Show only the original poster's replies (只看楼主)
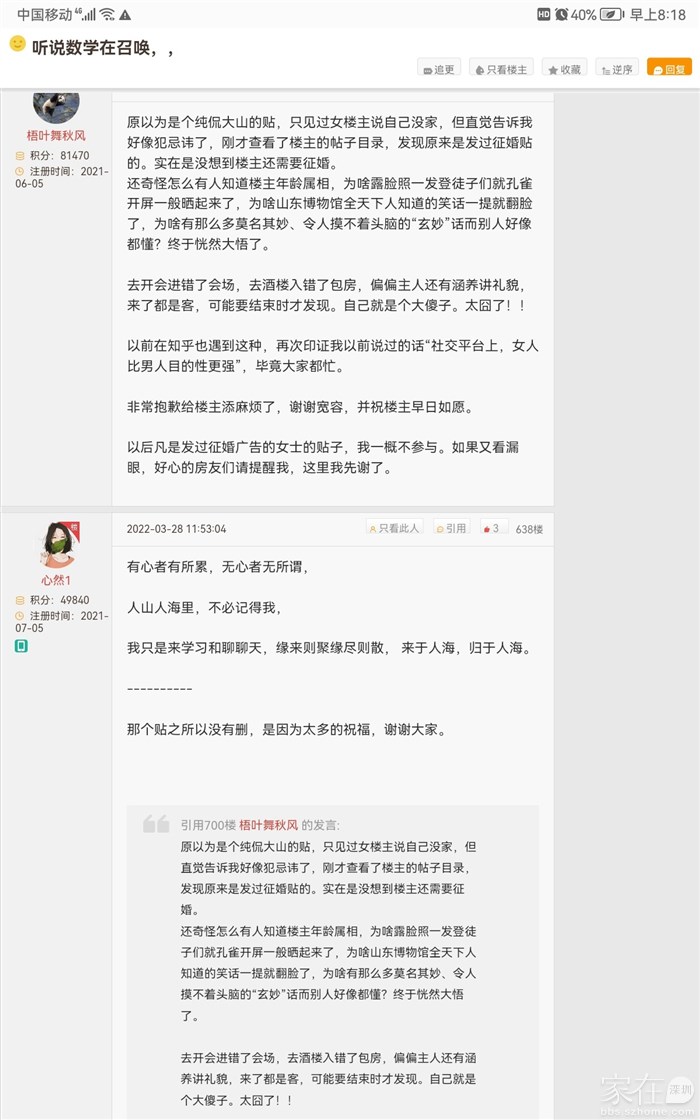 501,69
